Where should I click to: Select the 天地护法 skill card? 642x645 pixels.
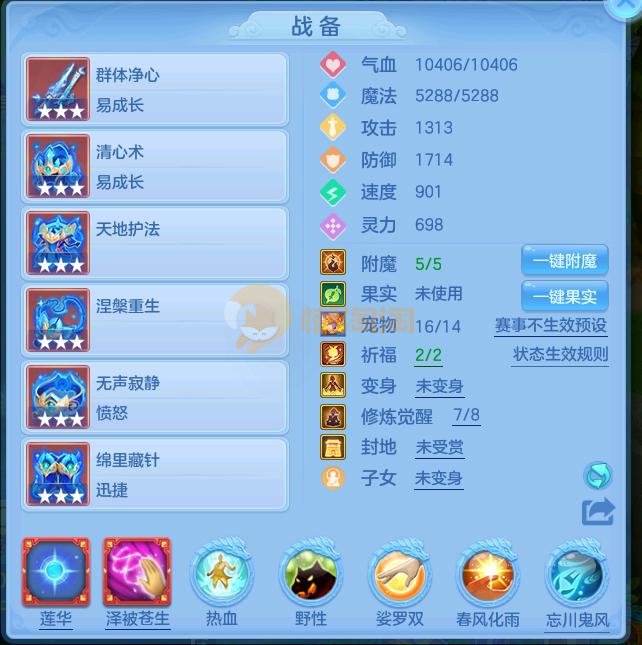pyautogui.click(x=155, y=243)
